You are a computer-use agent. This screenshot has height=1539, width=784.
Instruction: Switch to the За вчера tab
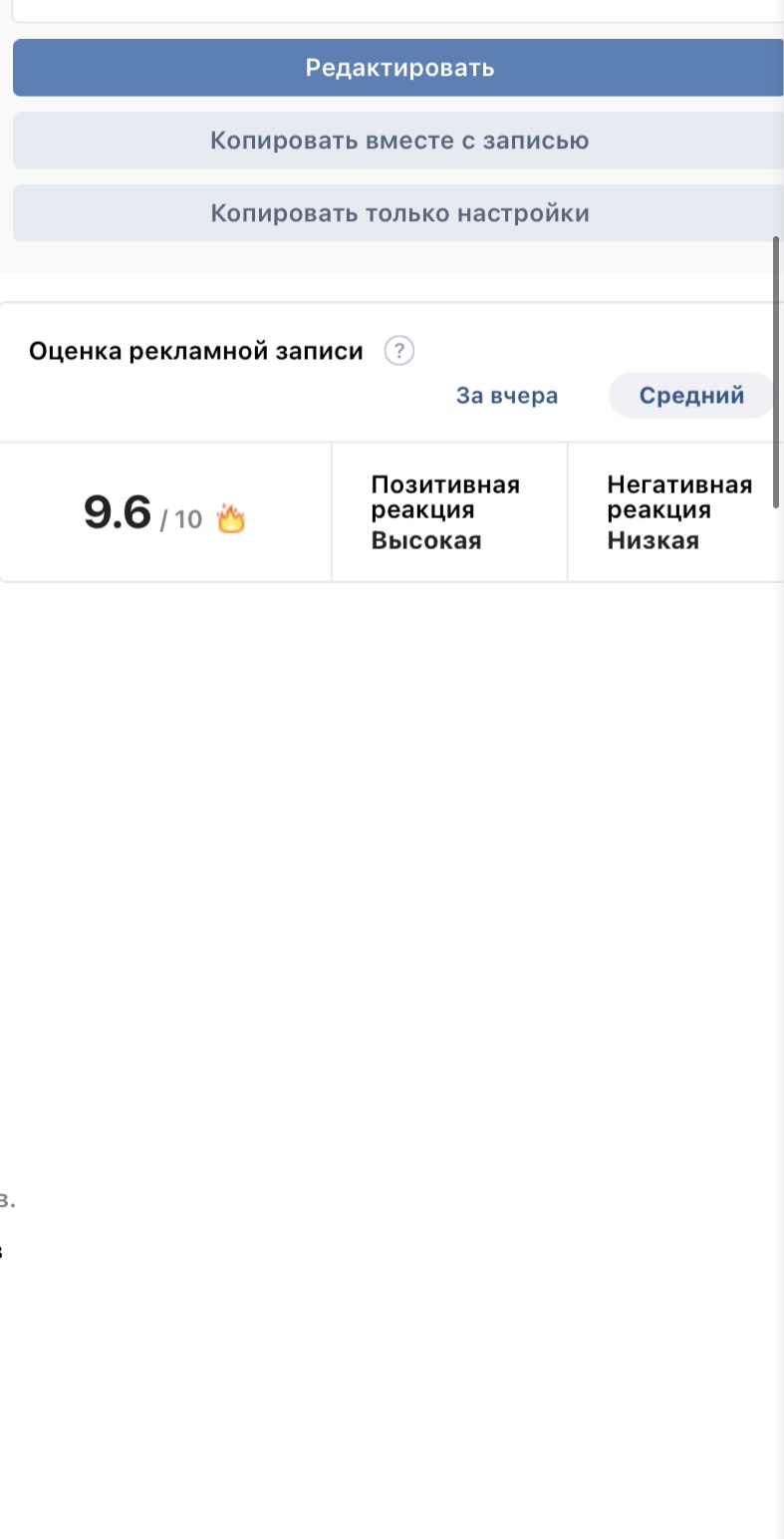(507, 396)
